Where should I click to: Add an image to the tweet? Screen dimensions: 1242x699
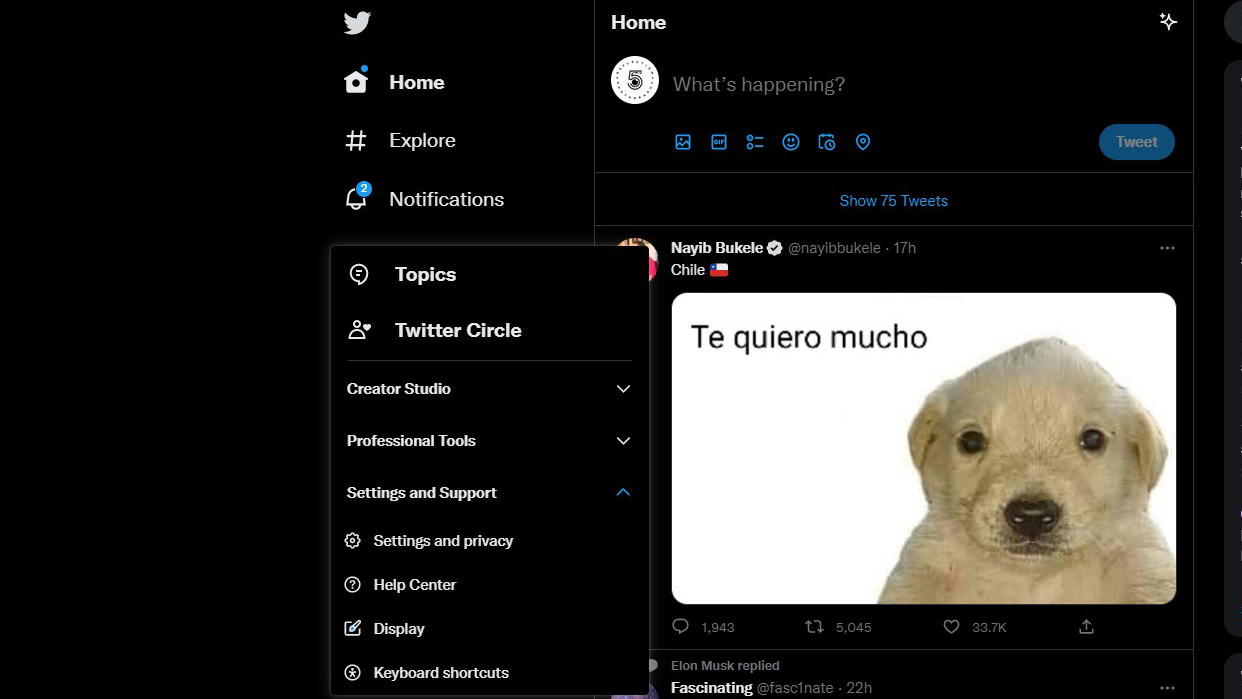(x=683, y=142)
